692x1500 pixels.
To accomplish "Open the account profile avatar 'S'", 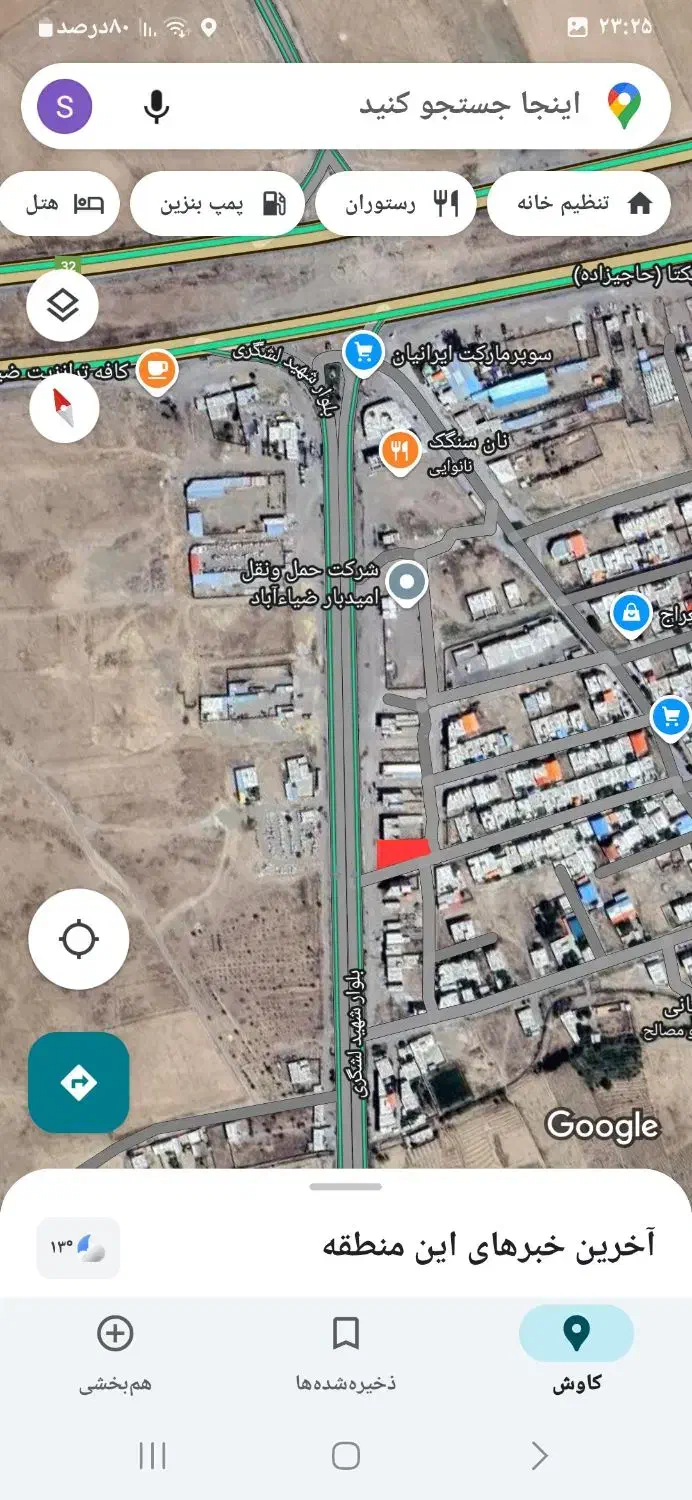I will click(x=65, y=106).
